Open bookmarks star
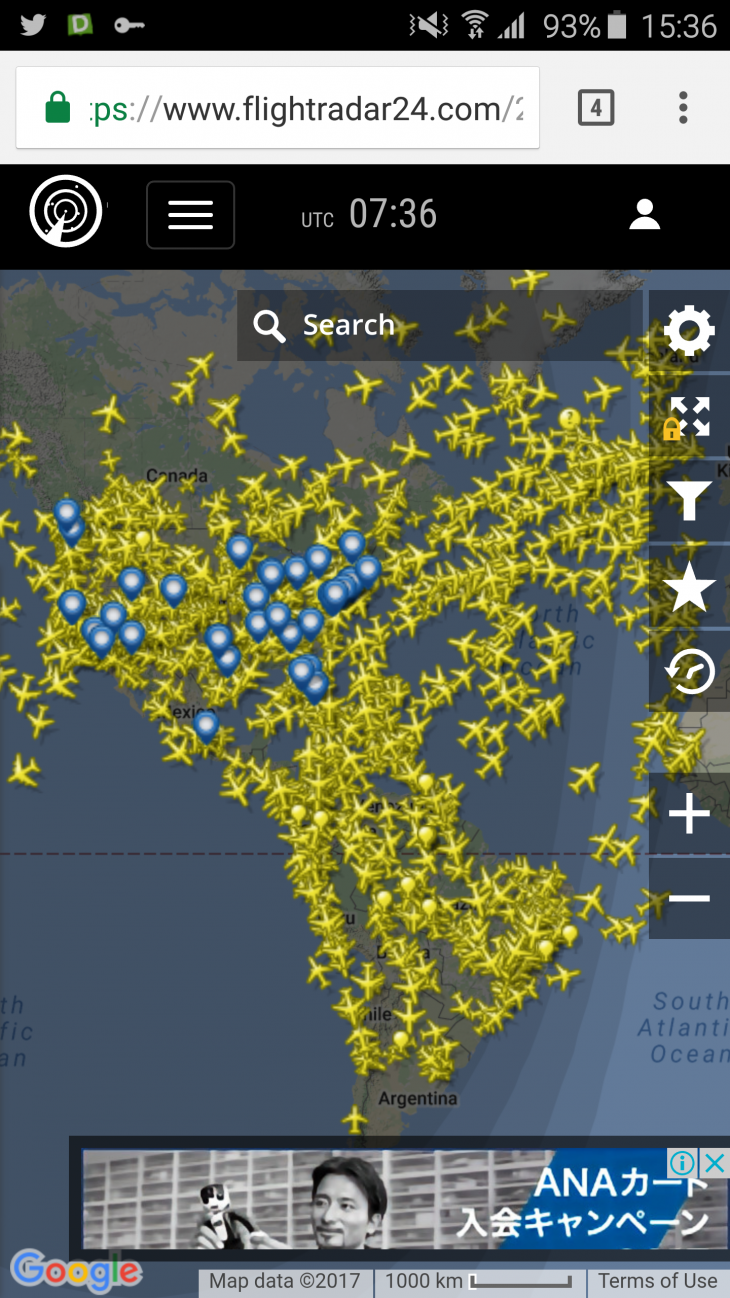The image size is (730, 1298). click(x=689, y=587)
